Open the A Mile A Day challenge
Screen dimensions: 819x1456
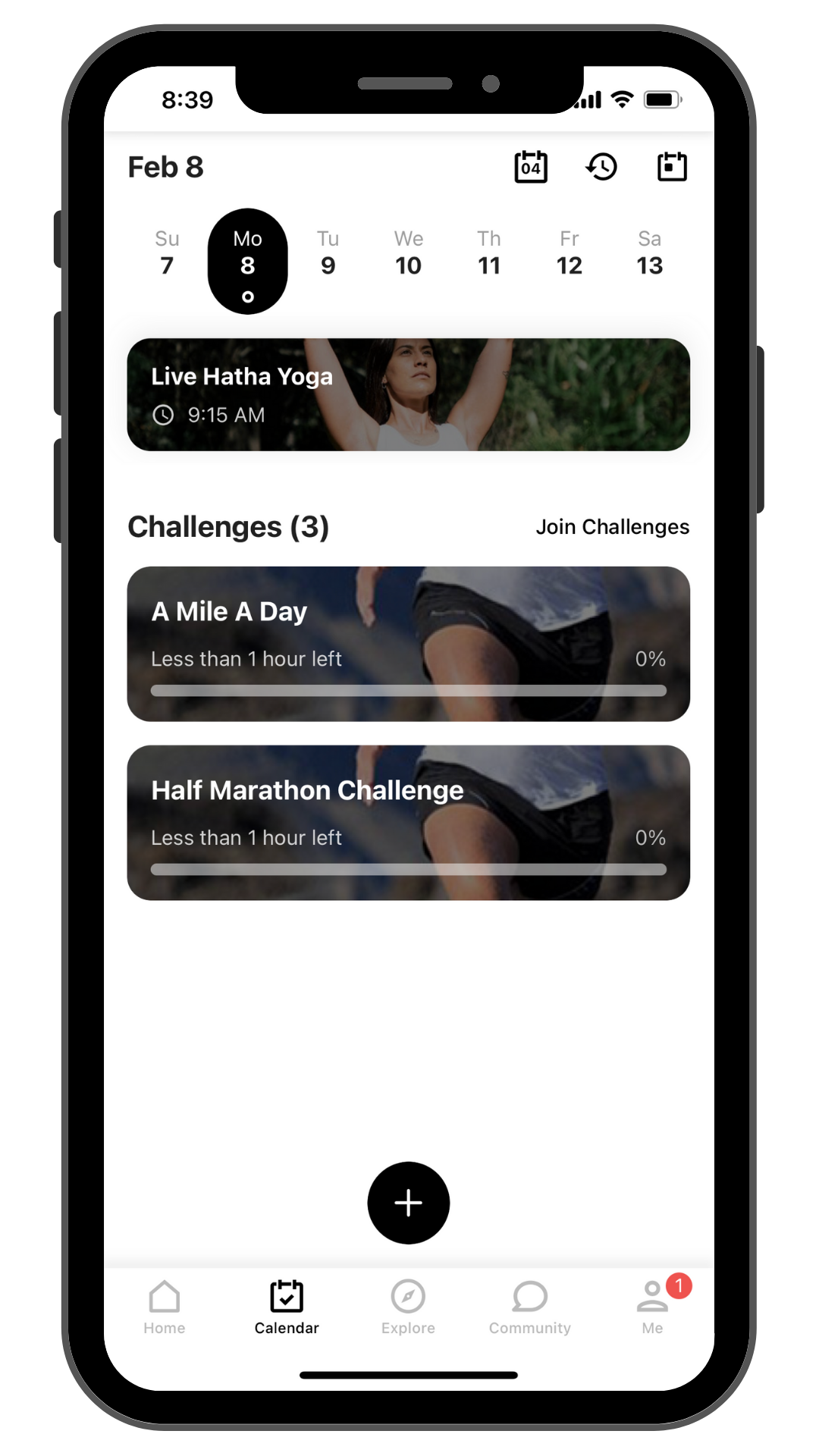pyautogui.click(x=408, y=644)
